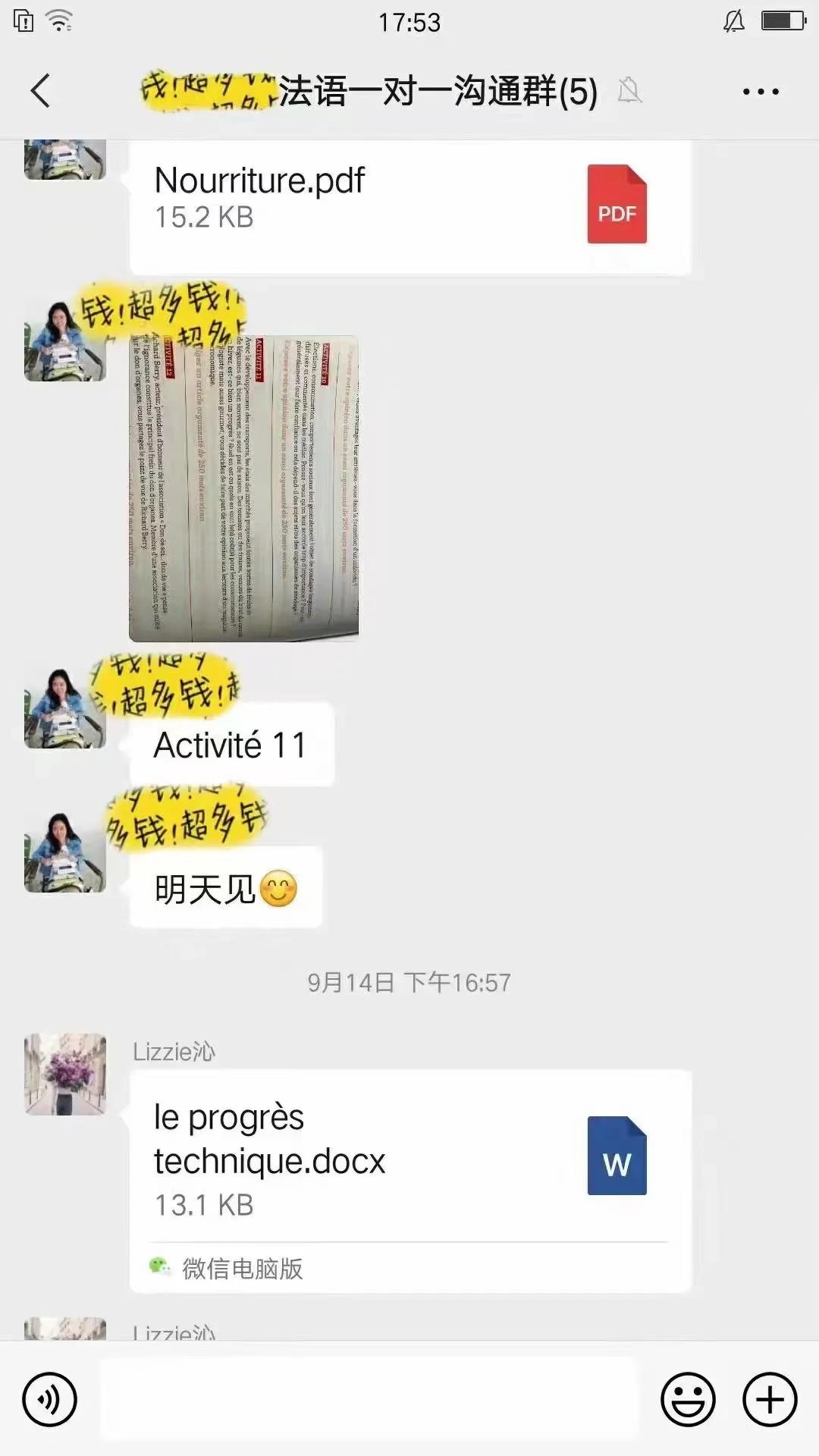Open le progrès technique.docx document
This screenshot has height=1456, width=819.
point(409,1160)
